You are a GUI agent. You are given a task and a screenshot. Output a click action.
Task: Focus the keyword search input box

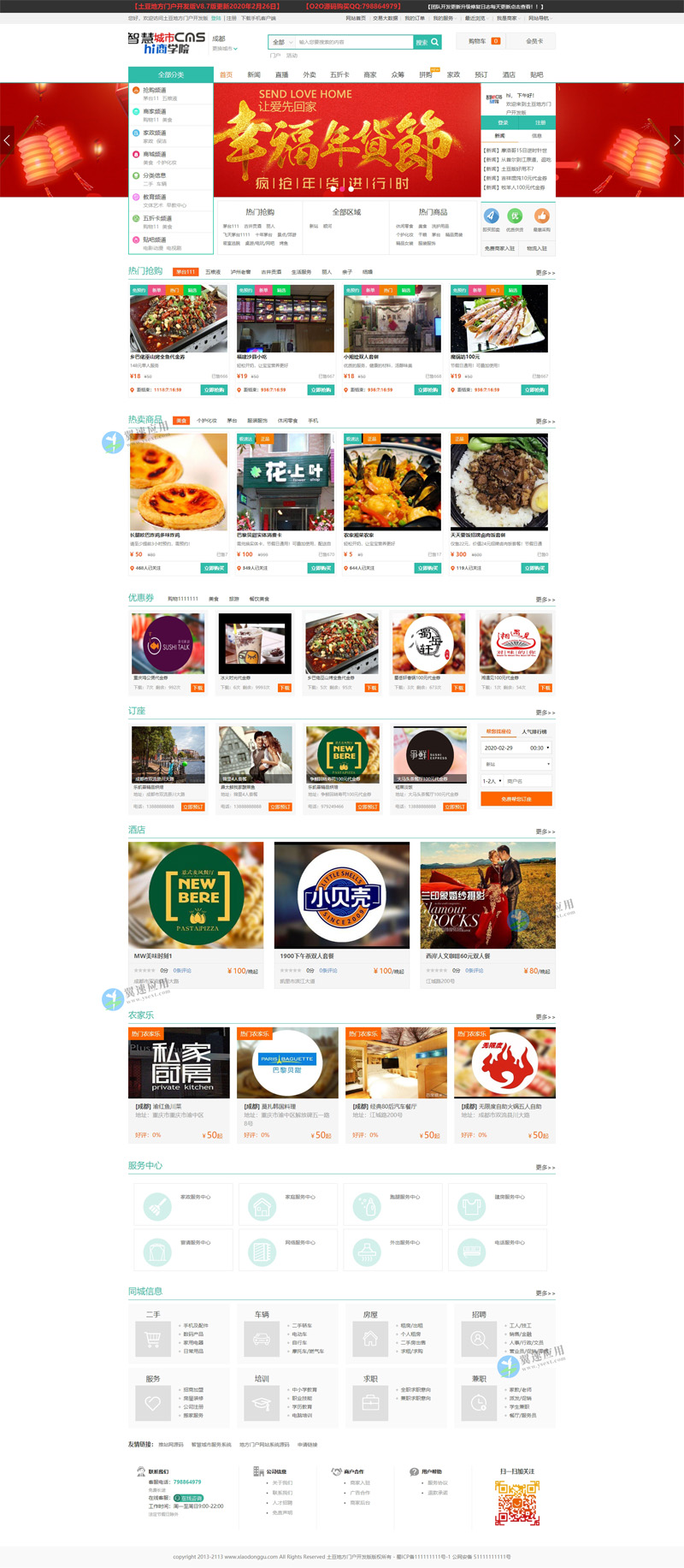tap(353, 42)
